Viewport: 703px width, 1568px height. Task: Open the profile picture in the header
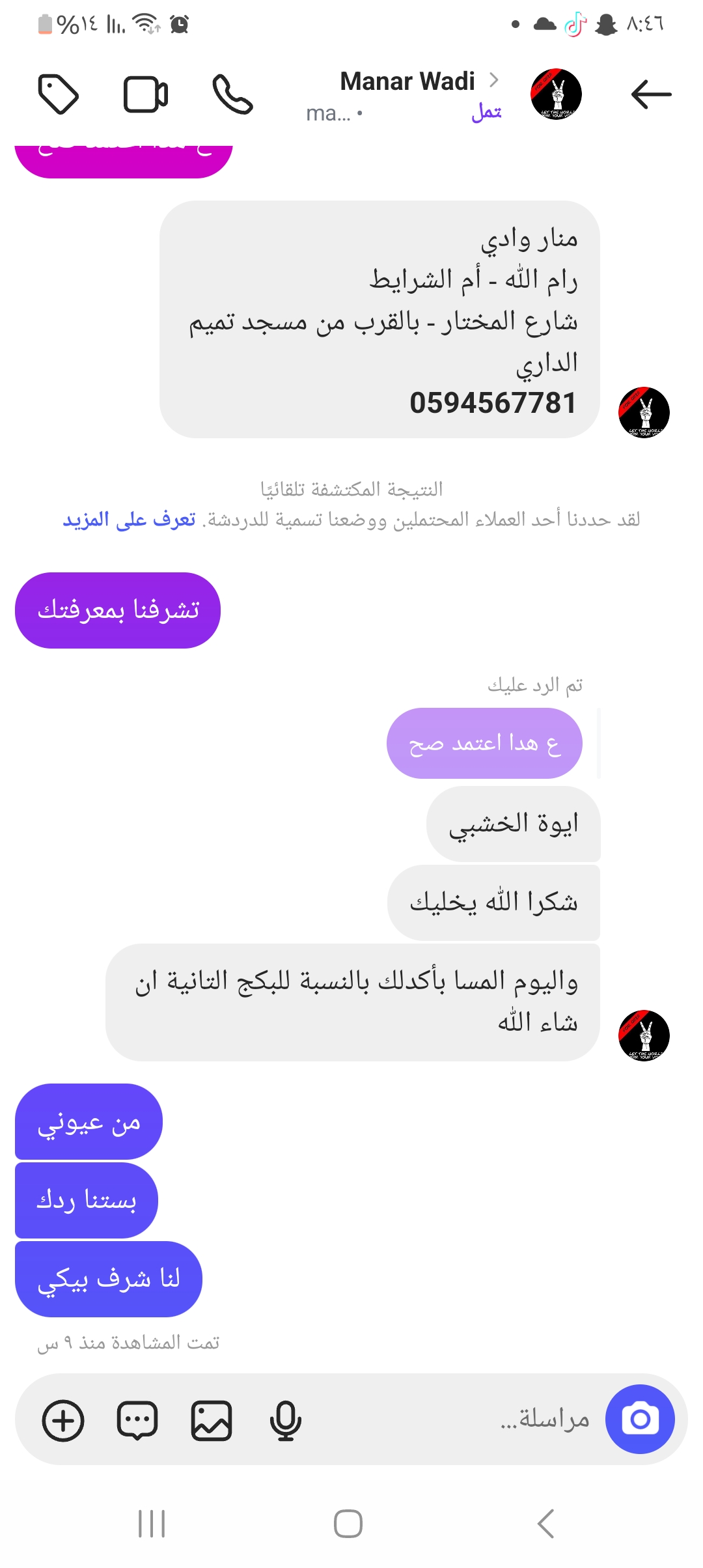[x=556, y=94]
